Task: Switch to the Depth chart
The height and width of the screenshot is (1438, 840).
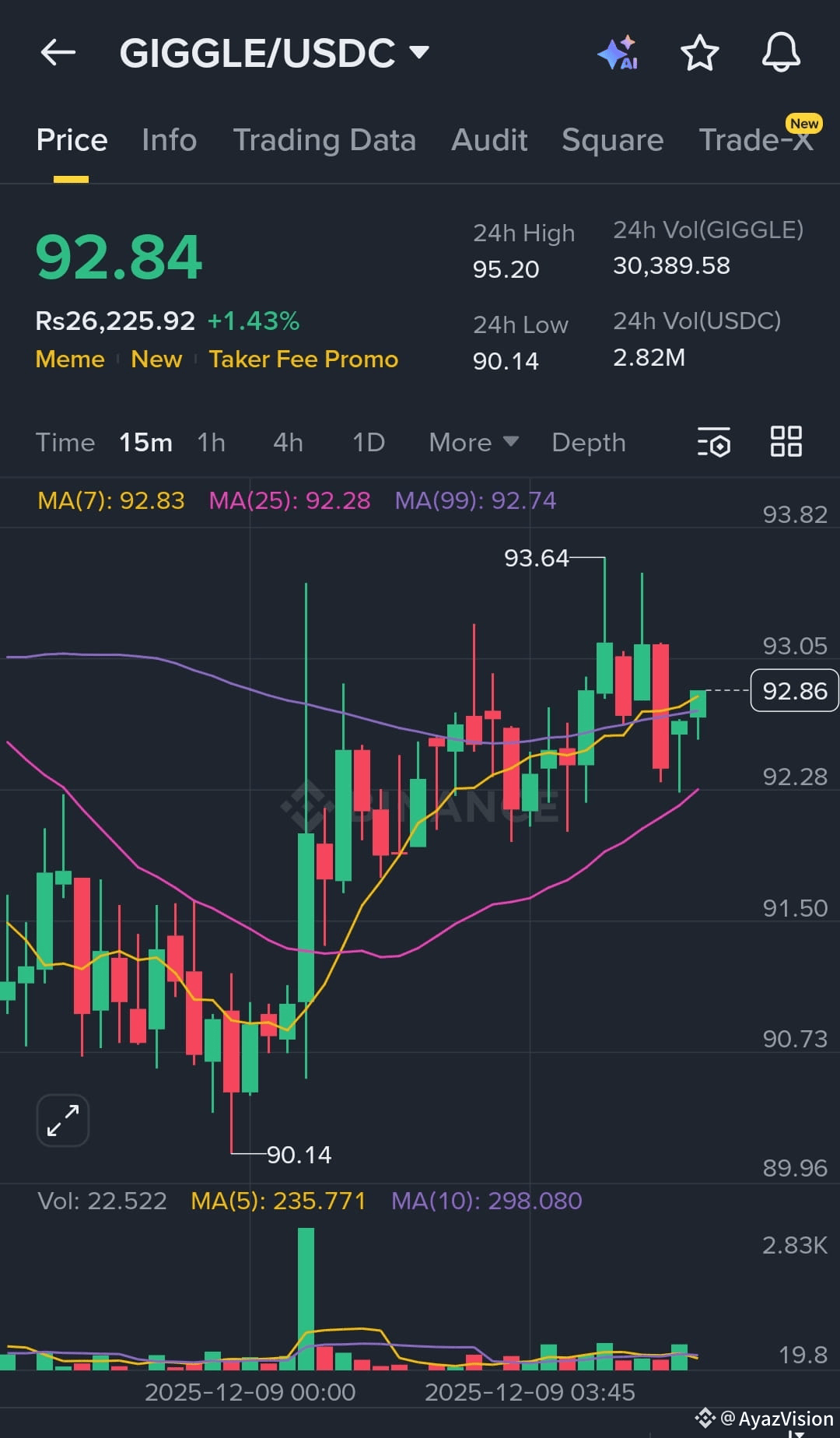Action: [x=588, y=443]
